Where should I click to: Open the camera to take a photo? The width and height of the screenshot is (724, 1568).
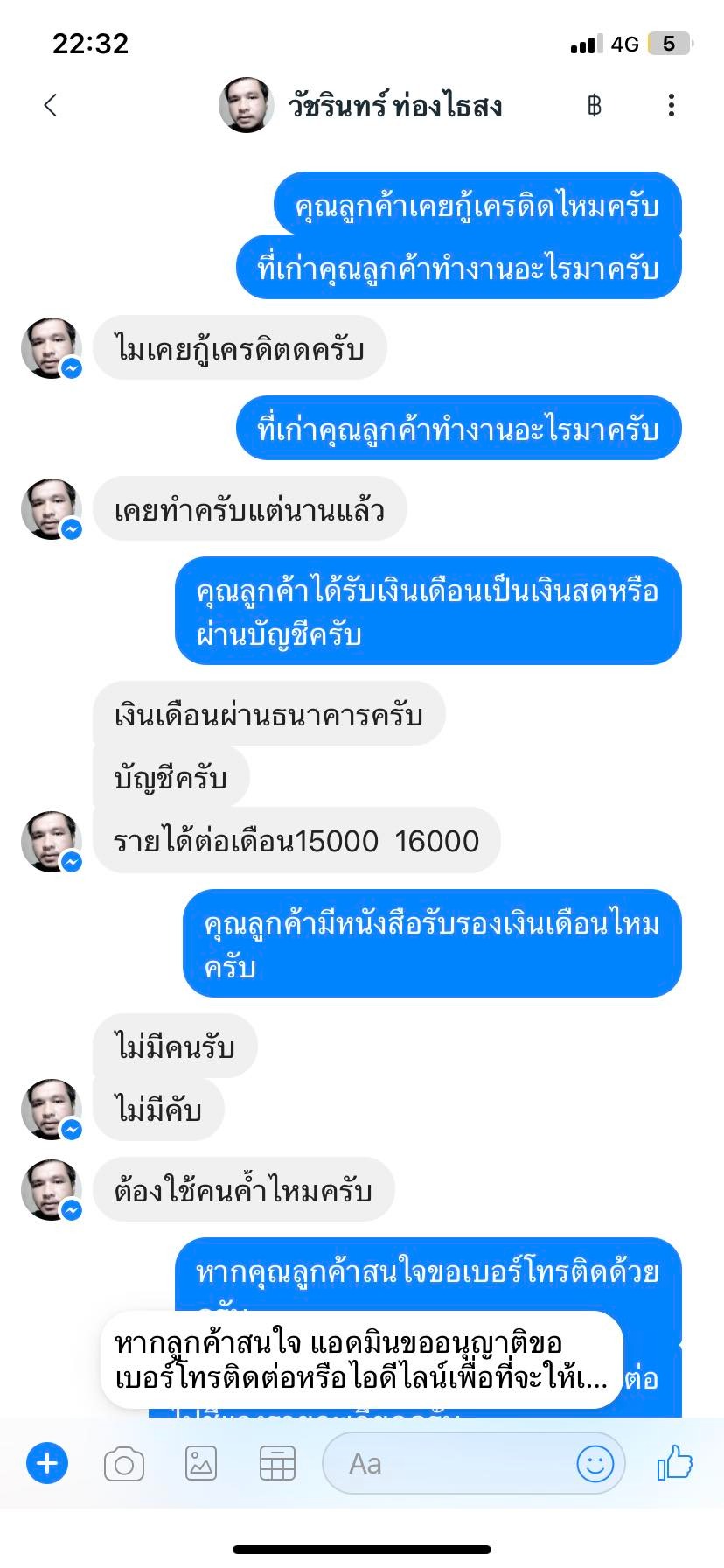pyautogui.click(x=124, y=1464)
